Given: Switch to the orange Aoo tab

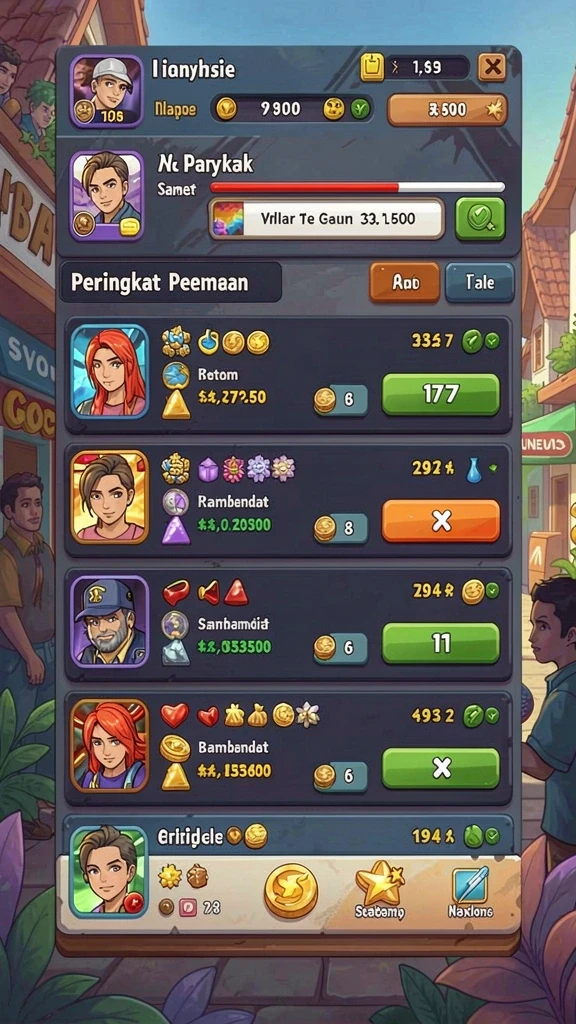Looking at the screenshot, I should tap(405, 282).
